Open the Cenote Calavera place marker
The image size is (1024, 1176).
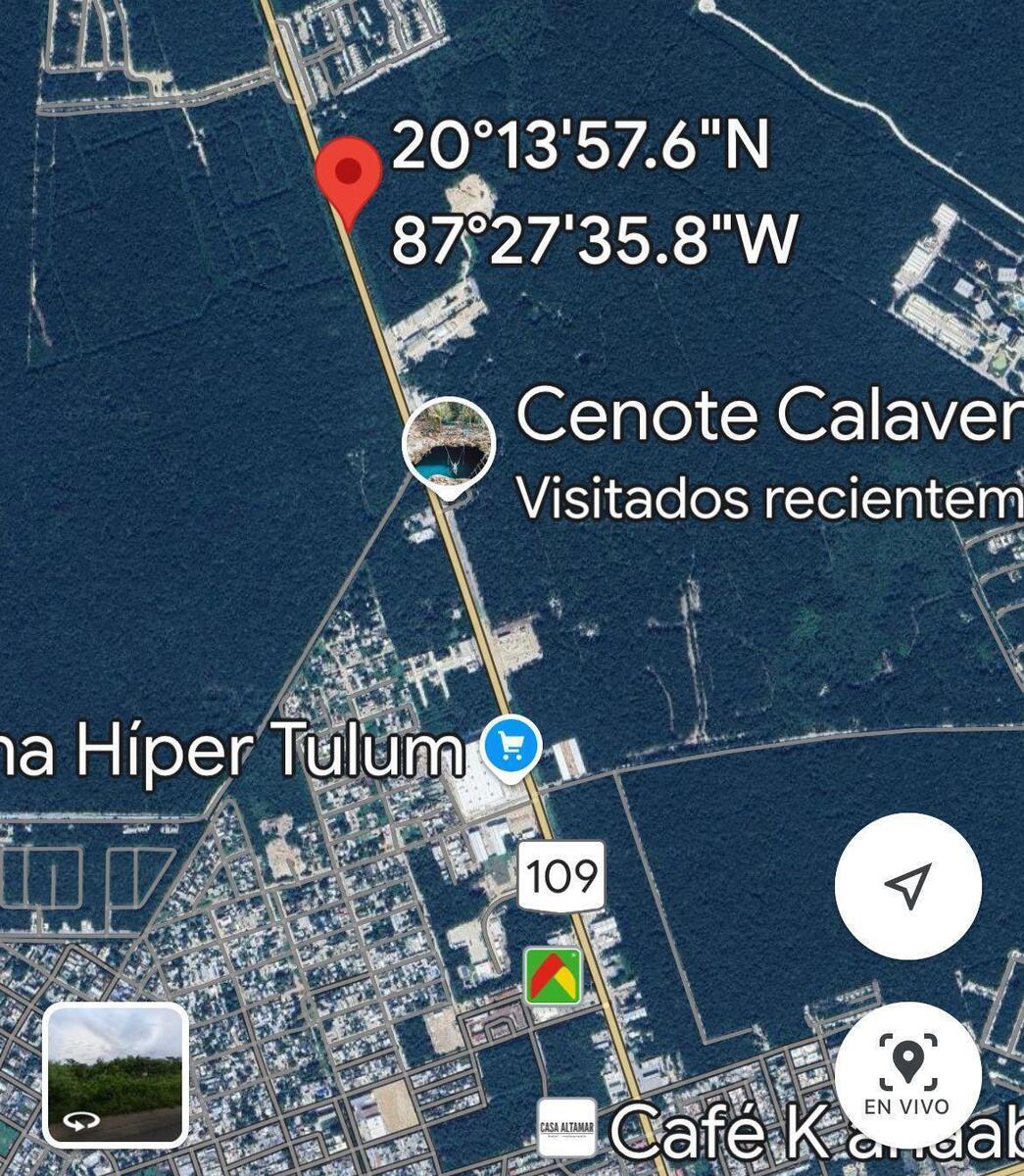pyautogui.click(x=449, y=444)
